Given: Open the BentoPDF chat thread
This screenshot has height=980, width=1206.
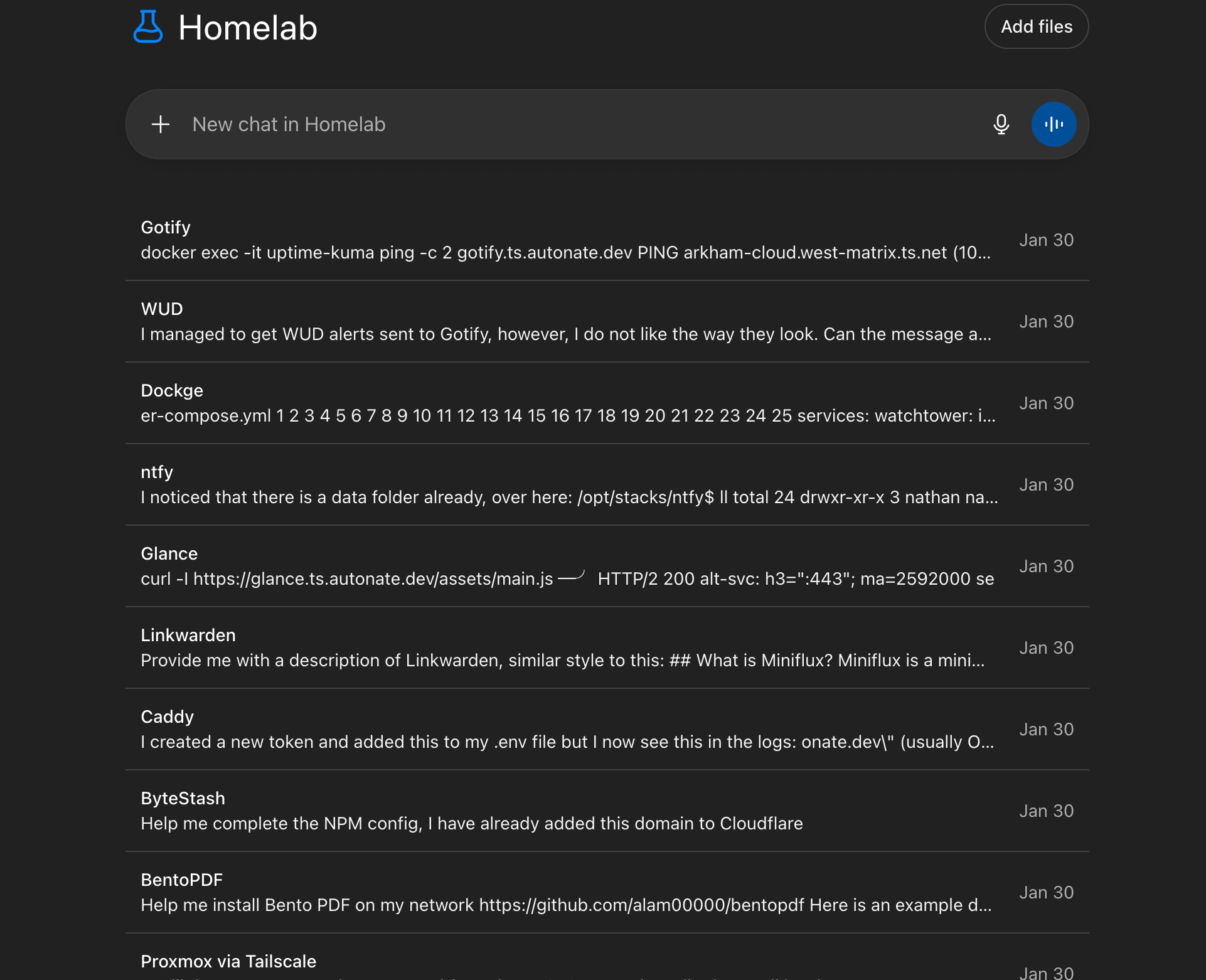Looking at the screenshot, I should point(565,893).
